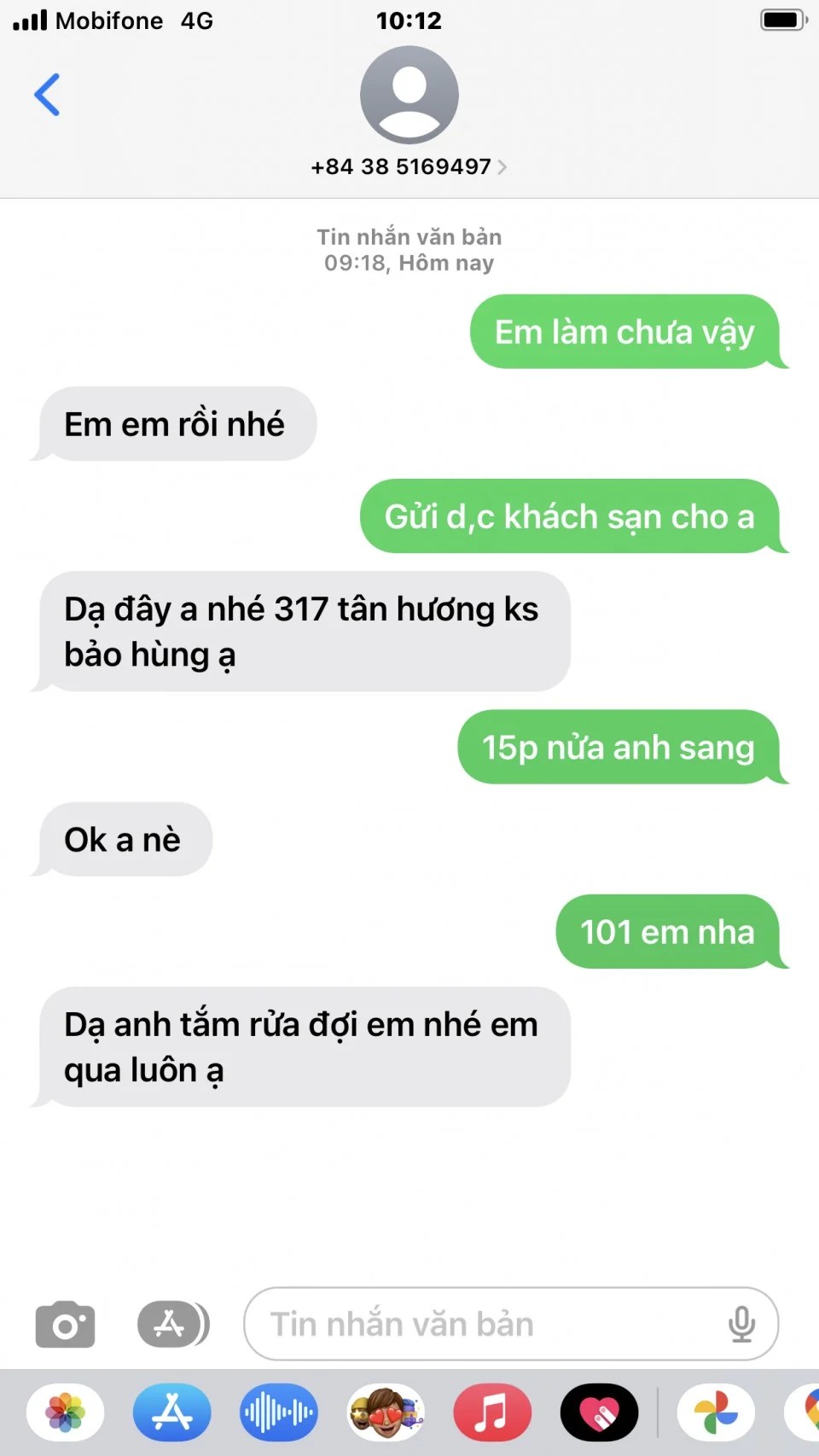Screen dimensions: 819x1456
Task: Open the App Store iMessage app
Action: (x=172, y=1412)
